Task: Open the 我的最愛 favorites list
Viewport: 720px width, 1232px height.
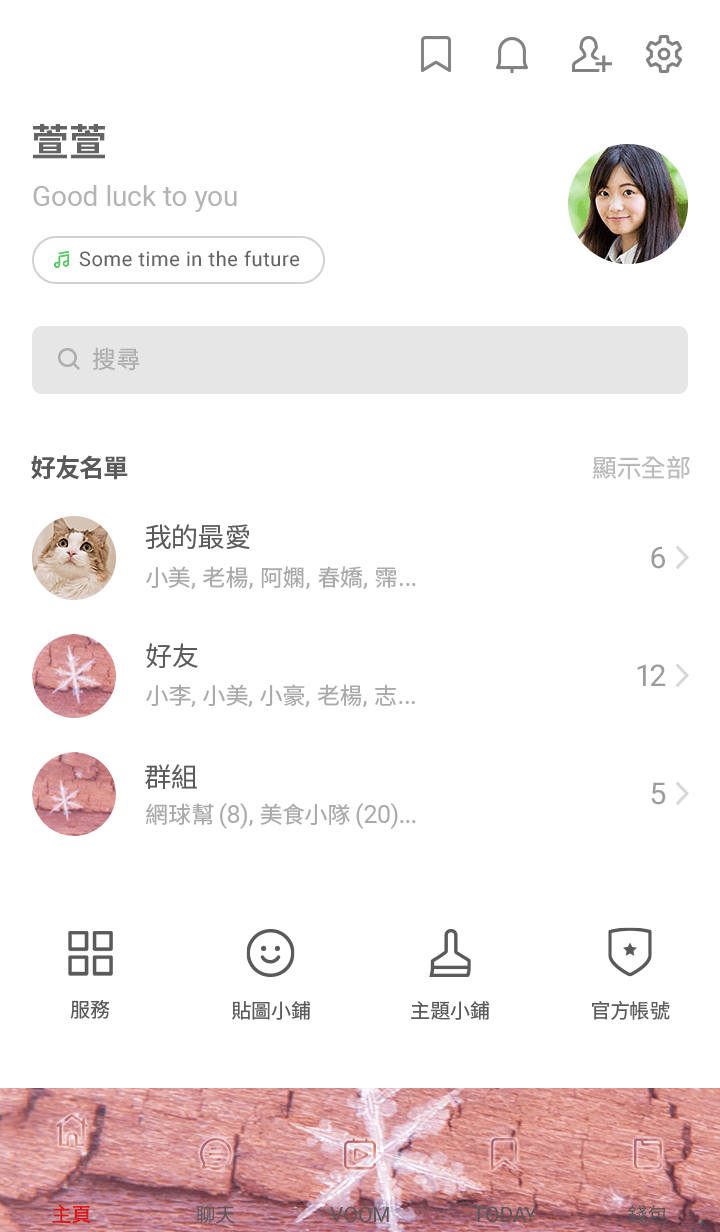Action: coord(360,558)
